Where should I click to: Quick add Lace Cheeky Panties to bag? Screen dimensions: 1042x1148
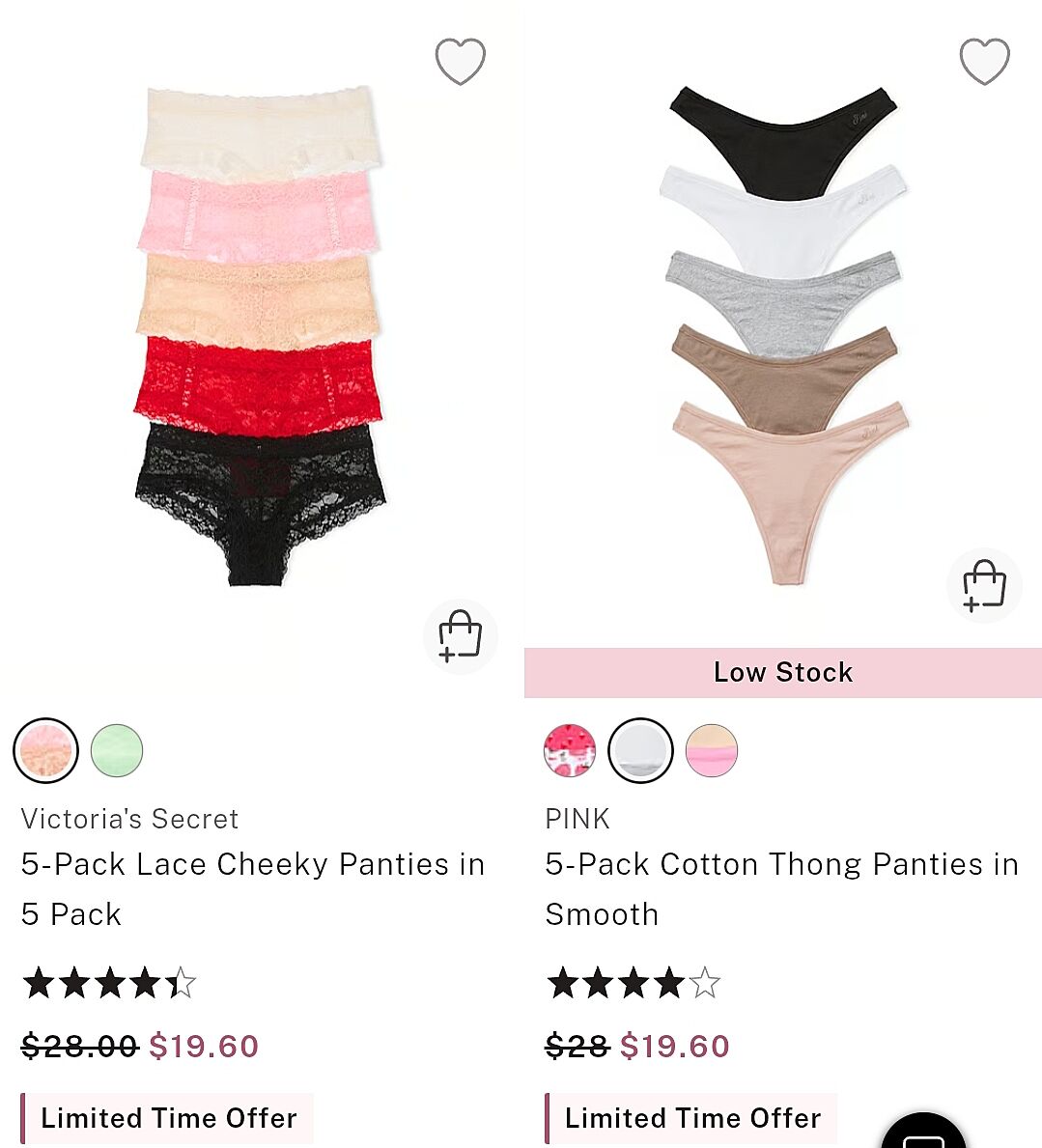coord(461,636)
